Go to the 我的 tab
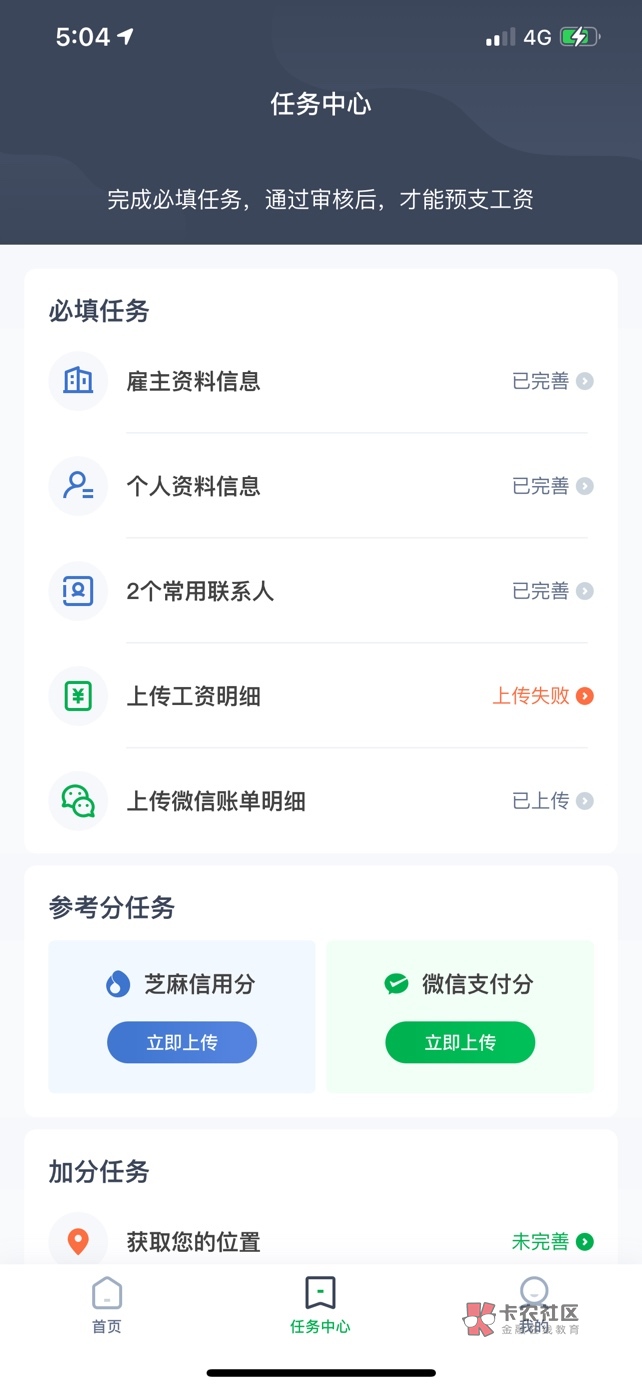This screenshot has width=642, height=1389. pyautogui.click(x=535, y=1306)
